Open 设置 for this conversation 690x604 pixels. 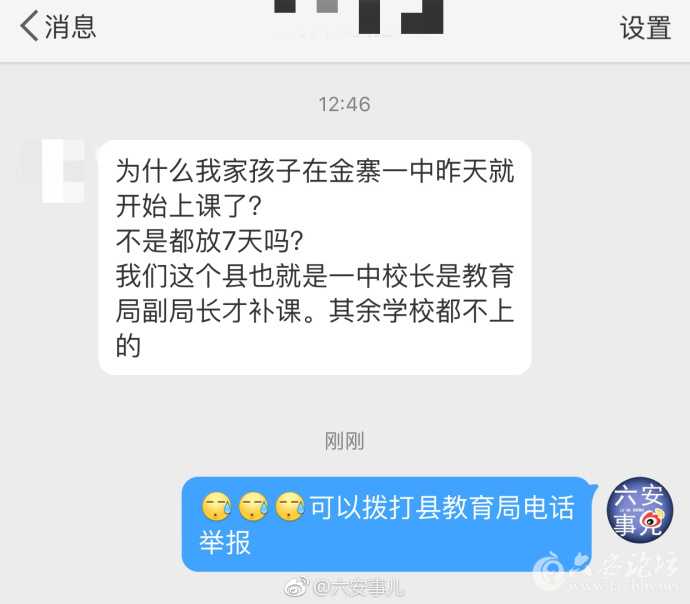point(645,28)
